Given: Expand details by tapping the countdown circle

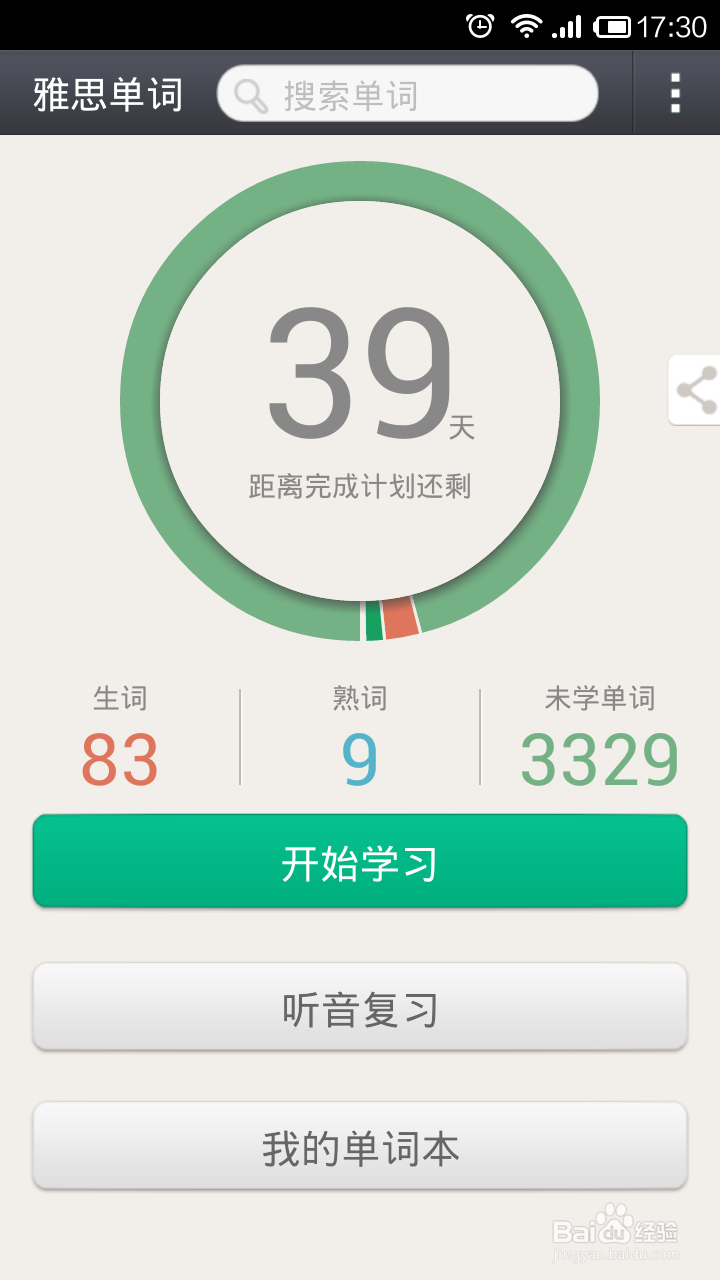Looking at the screenshot, I should click(x=360, y=400).
